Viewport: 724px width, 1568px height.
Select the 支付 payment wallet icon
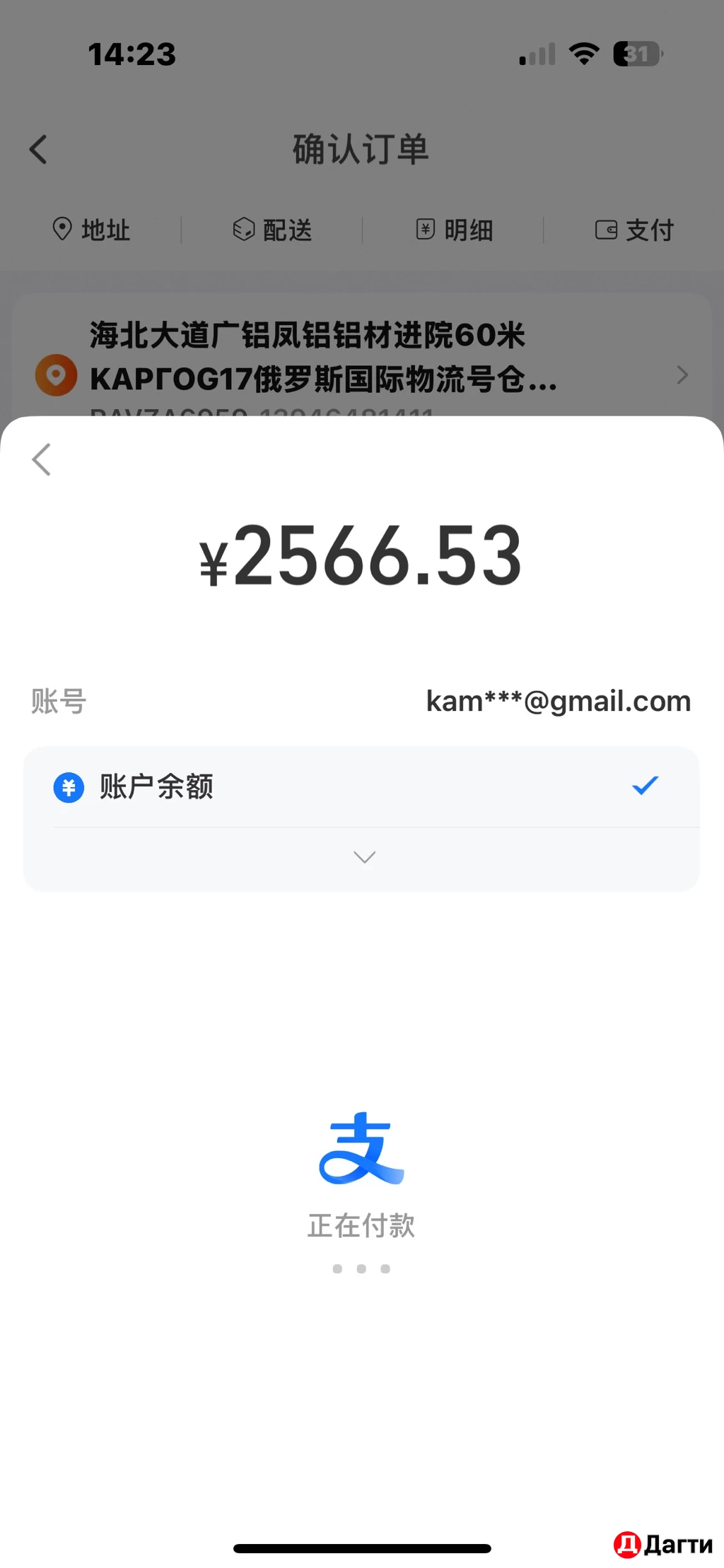(x=607, y=228)
